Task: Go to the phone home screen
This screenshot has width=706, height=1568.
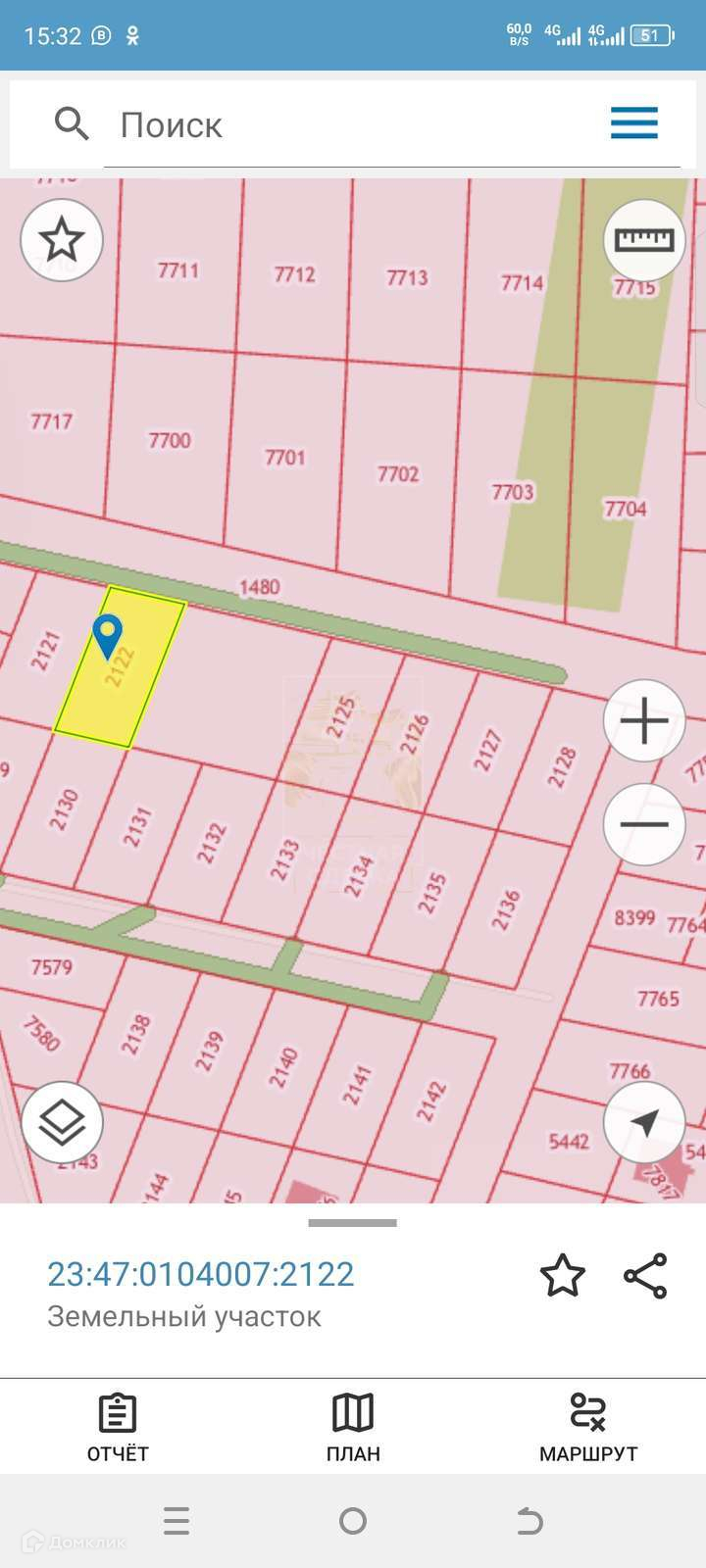Action: [353, 1521]
